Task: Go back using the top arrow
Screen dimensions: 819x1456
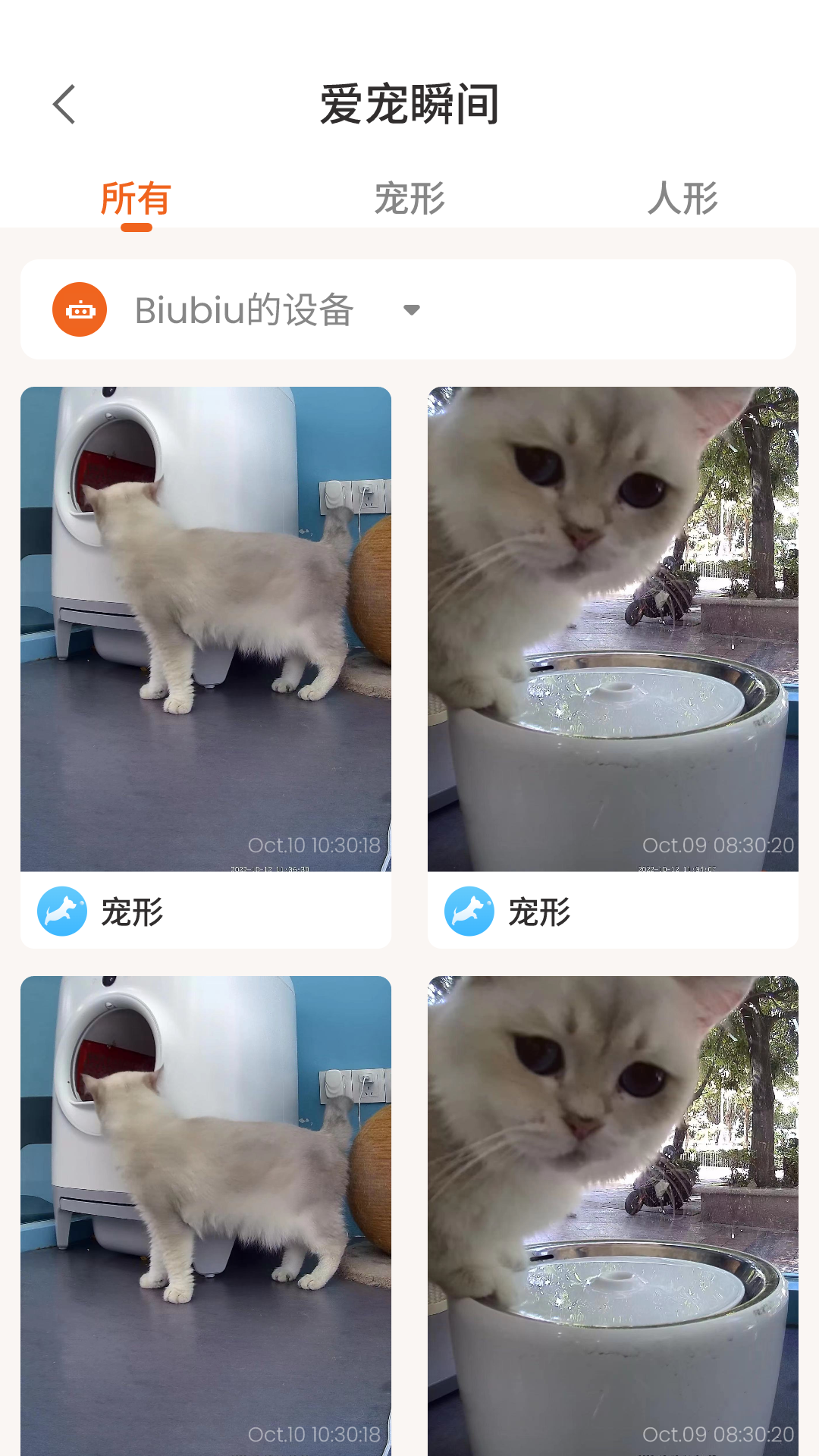Action: pyautogui.click(x=65, y=104)
